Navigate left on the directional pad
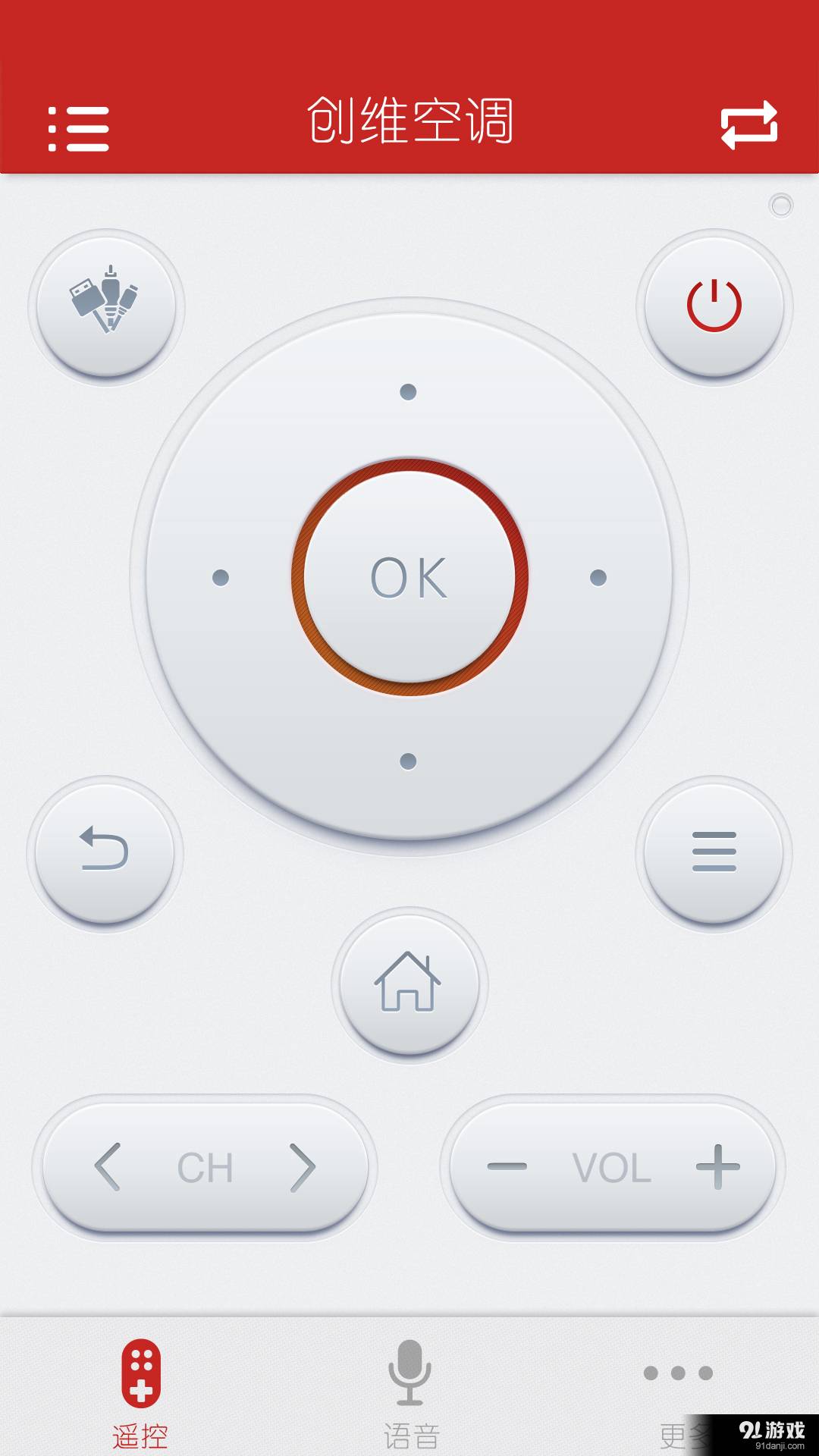Image resolution: width=819 pixels, height=1456 pixels. coord(221,578)
